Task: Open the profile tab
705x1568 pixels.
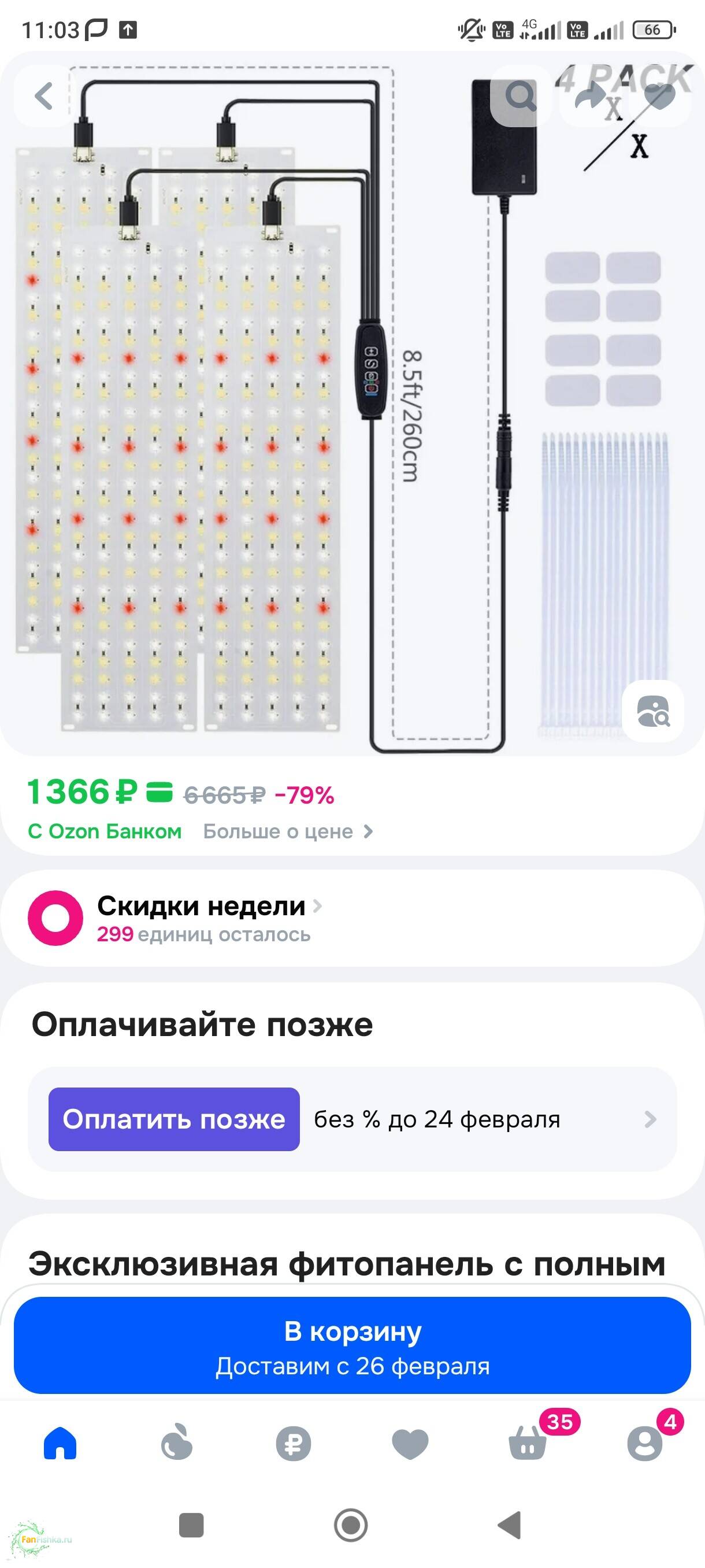Action: pyautogui.click(x=645, y=1443)
